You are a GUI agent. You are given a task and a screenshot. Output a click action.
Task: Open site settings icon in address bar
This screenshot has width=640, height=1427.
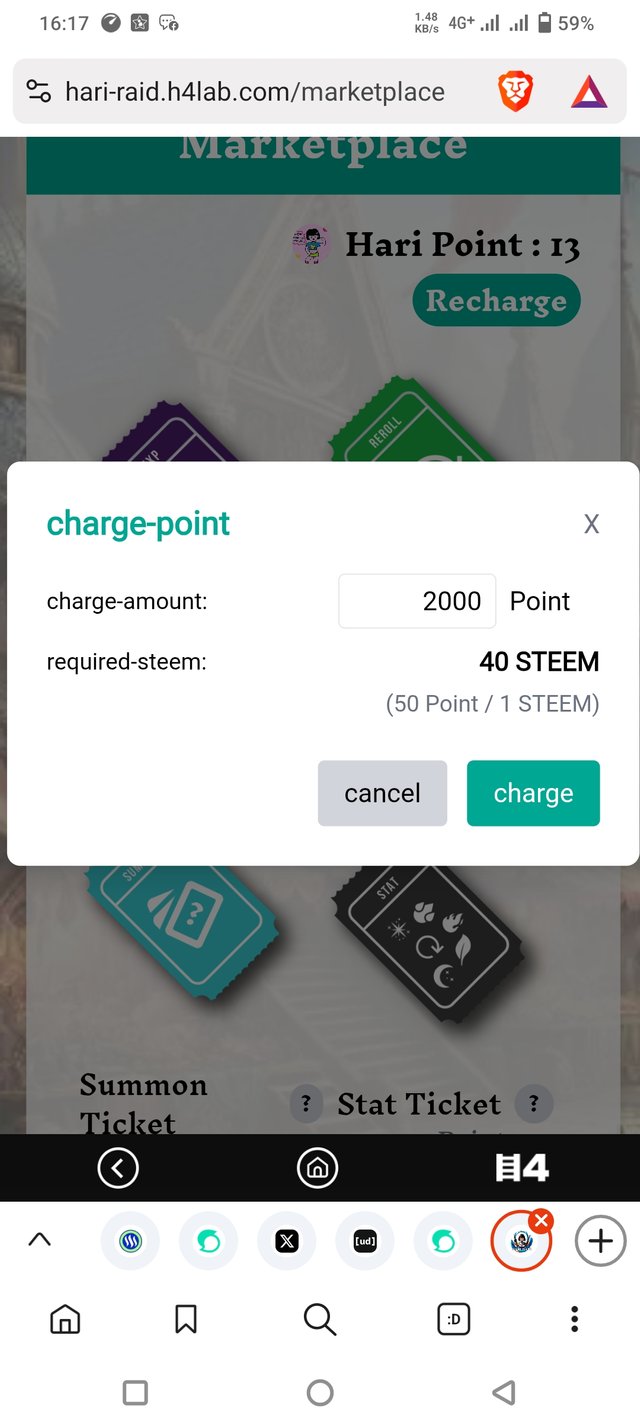(39, 92)
